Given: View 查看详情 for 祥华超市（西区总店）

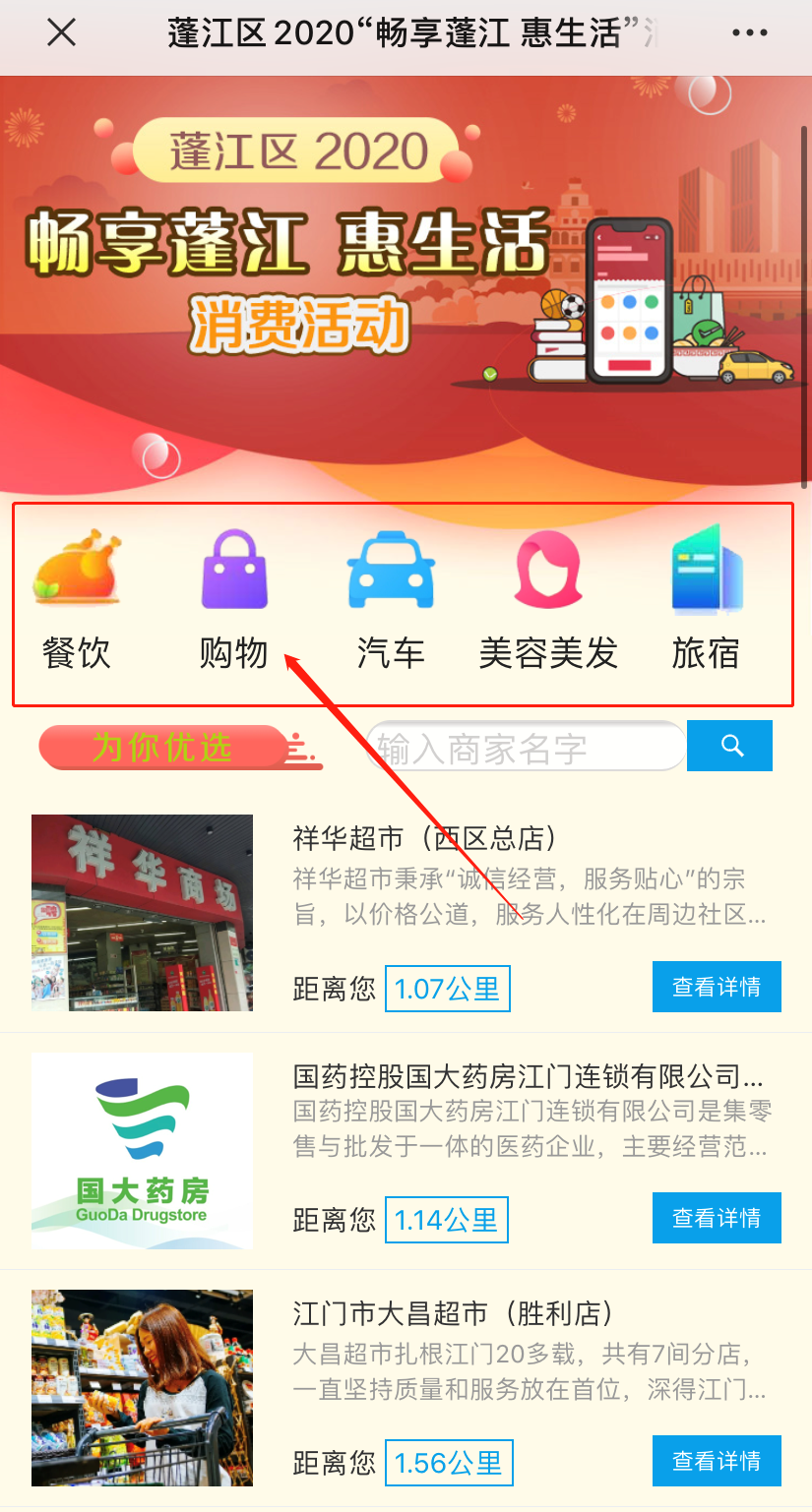Looking at the screenshot, I should click(x=717, y=987).
